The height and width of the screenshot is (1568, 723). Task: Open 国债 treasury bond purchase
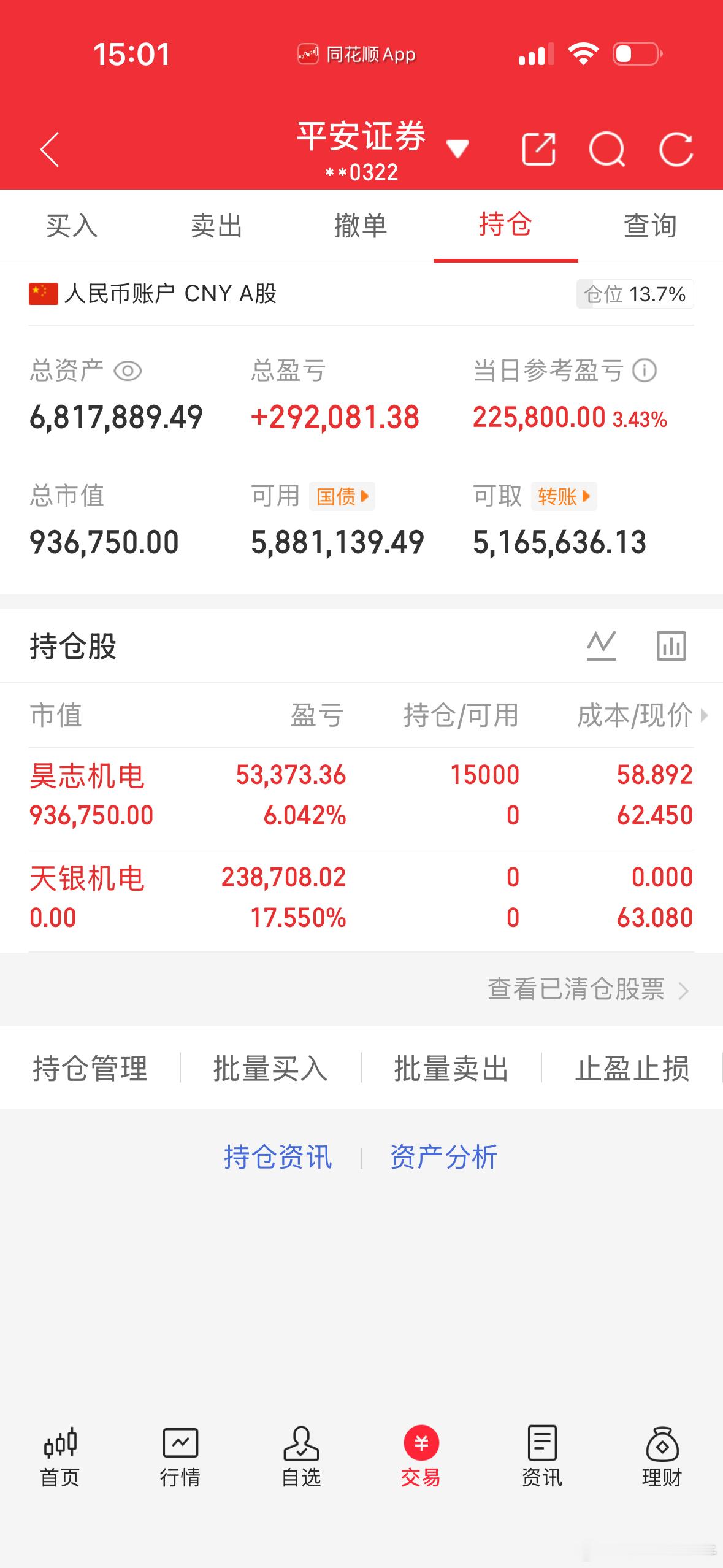[341, 496]
